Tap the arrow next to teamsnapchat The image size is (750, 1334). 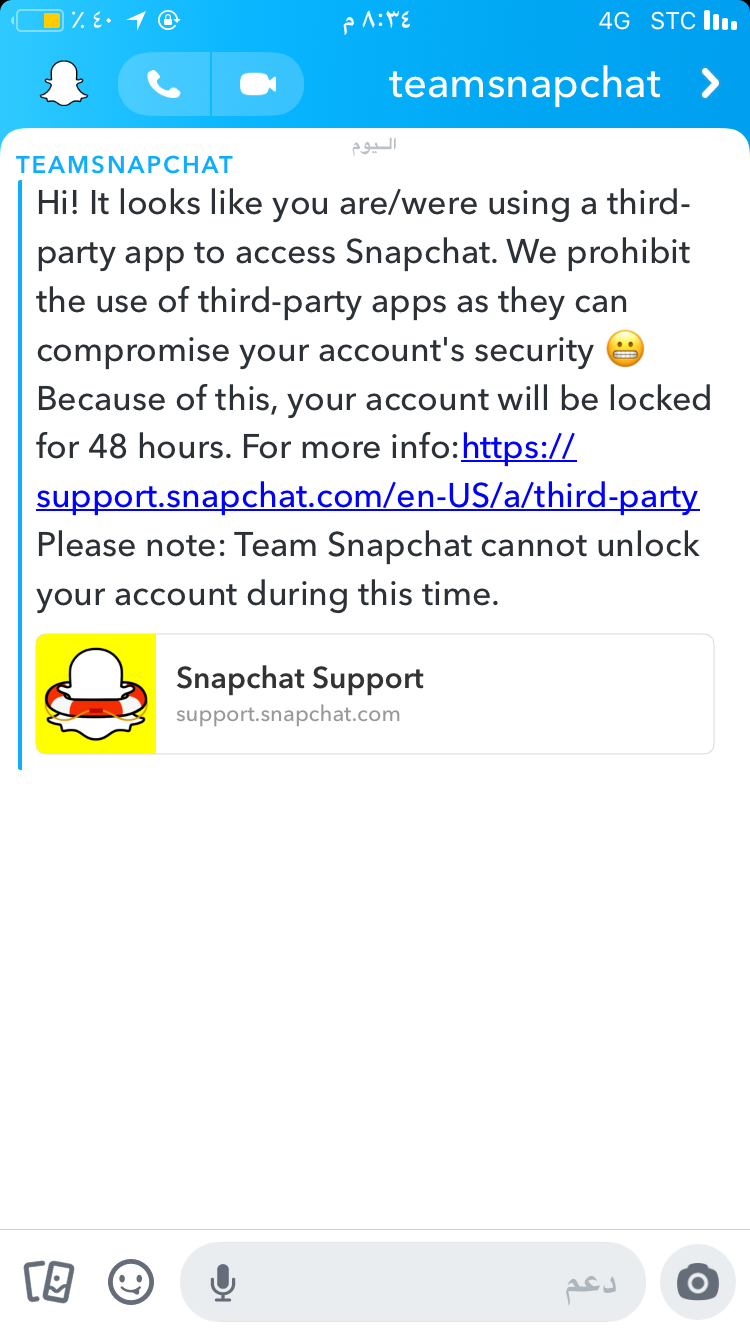click(710, 84)
